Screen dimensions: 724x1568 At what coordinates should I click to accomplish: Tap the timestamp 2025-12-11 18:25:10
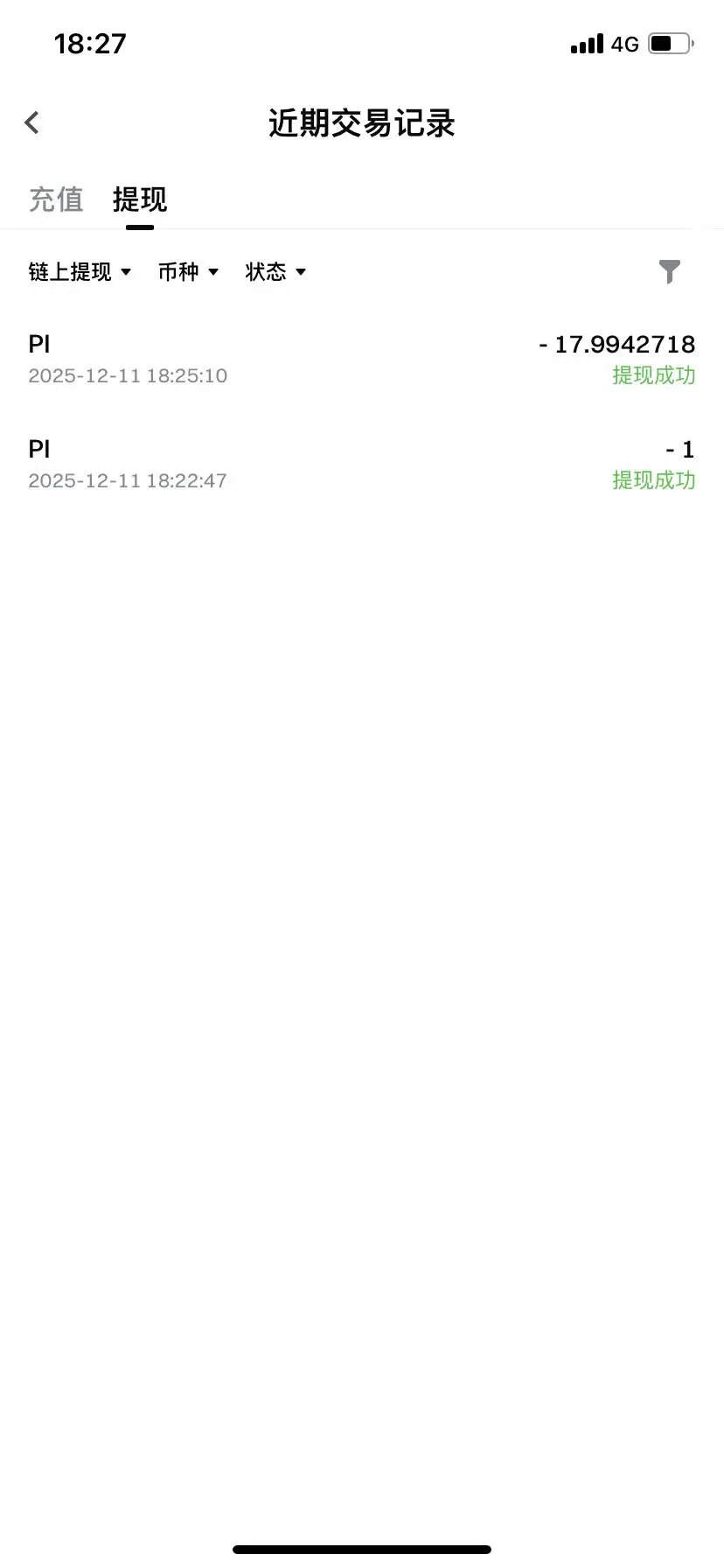tap(128, 375)
